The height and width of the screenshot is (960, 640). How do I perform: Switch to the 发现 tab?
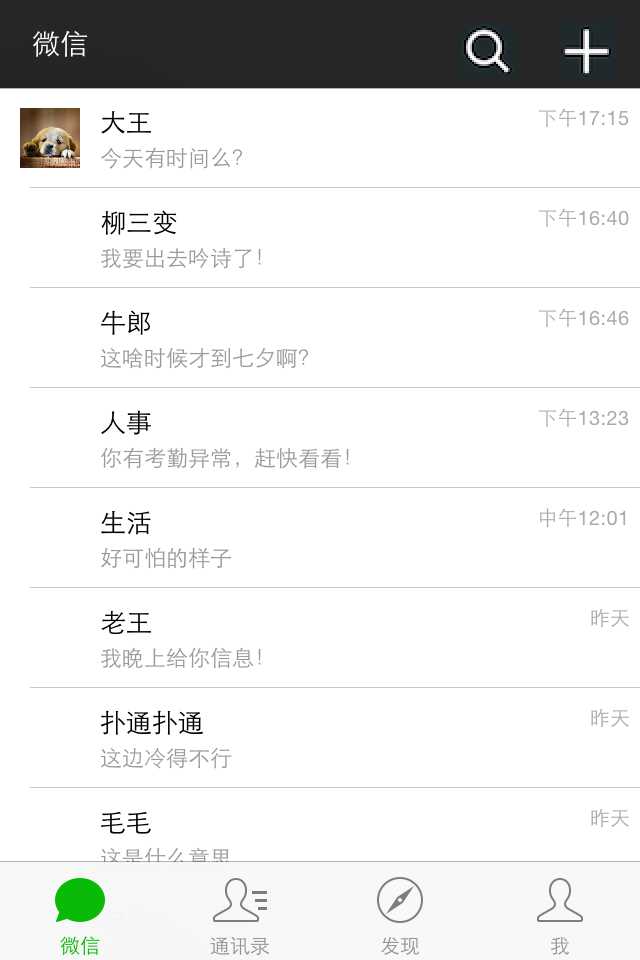[x=400, y=914]
